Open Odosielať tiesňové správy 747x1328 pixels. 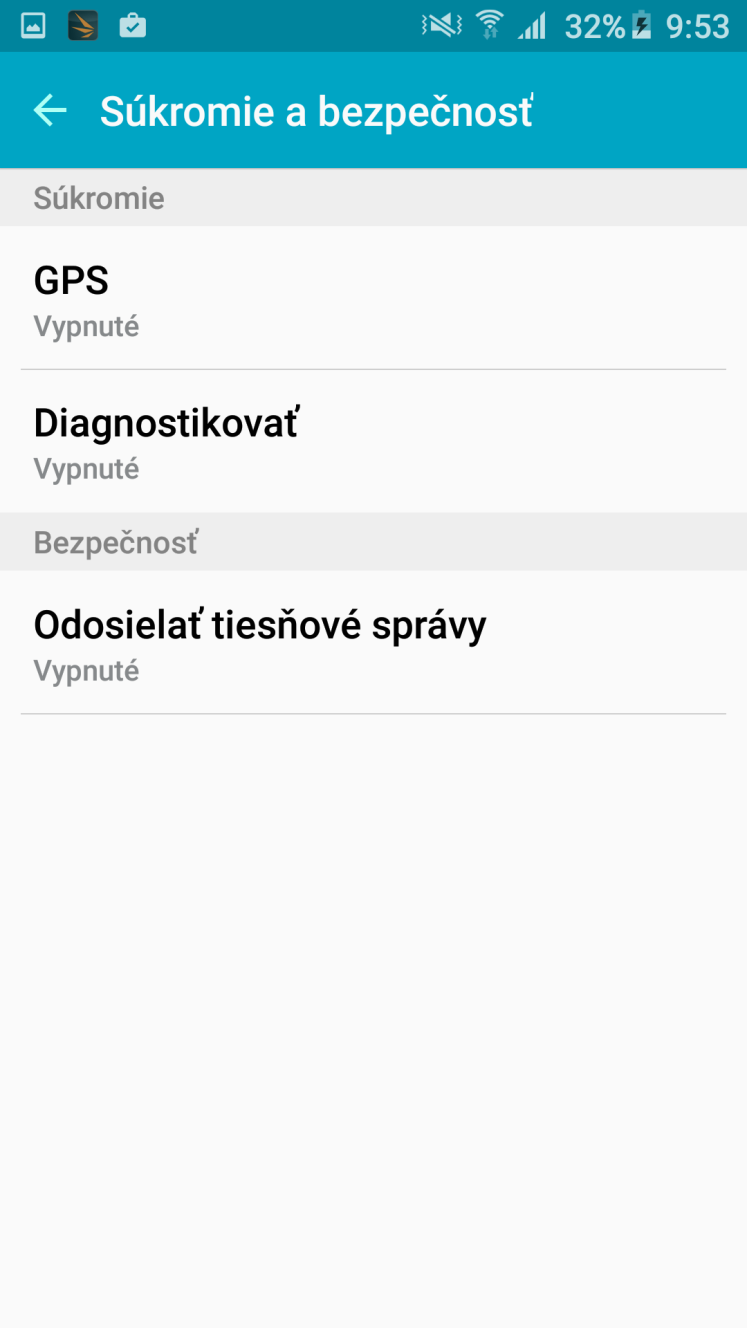pyautogui.click(x=373, y=642)
